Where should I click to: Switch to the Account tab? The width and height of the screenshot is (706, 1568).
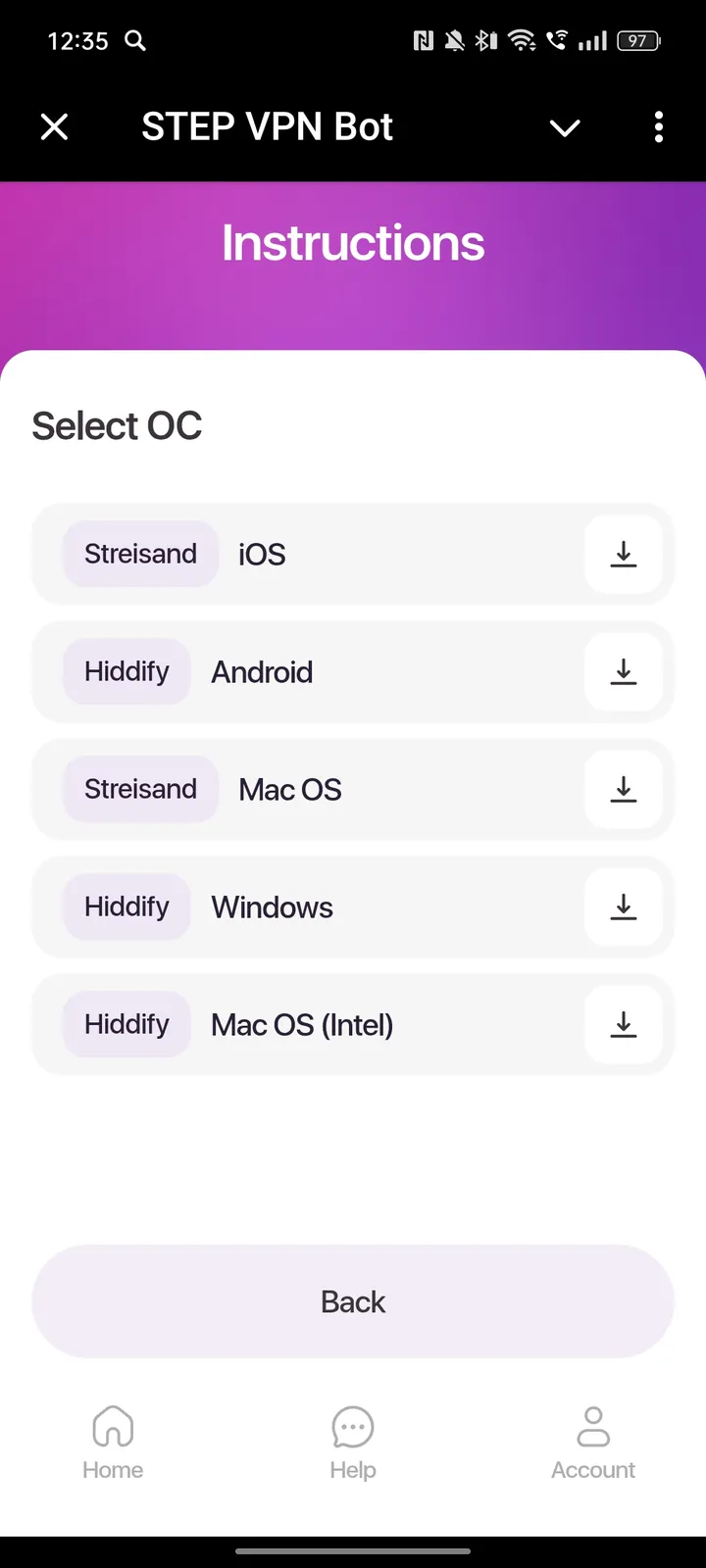click(x=593, y=1441)
